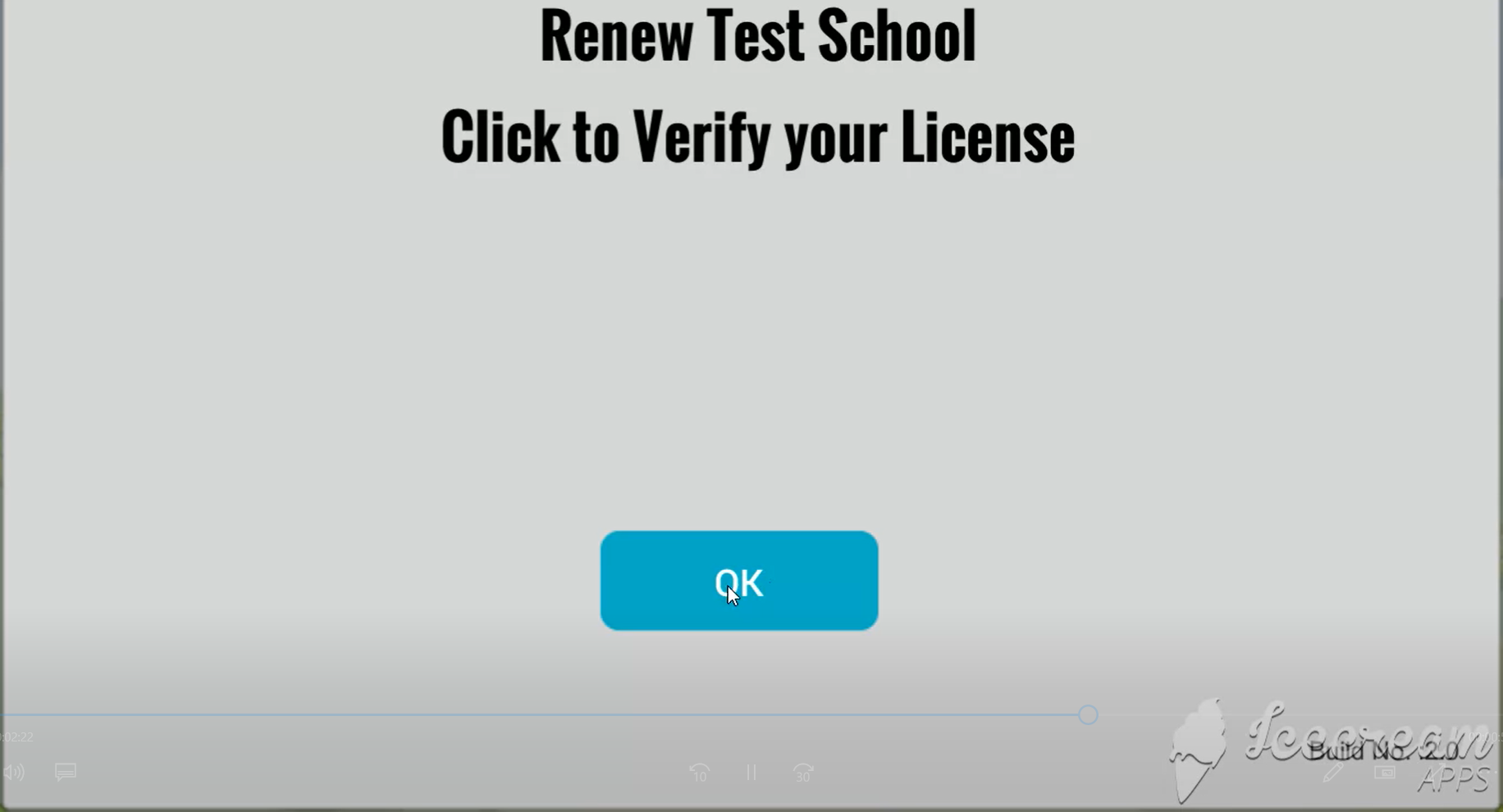Open the subtitles and captions menu
Screen dimensions: 1503x812
click(x=66, y=772)
